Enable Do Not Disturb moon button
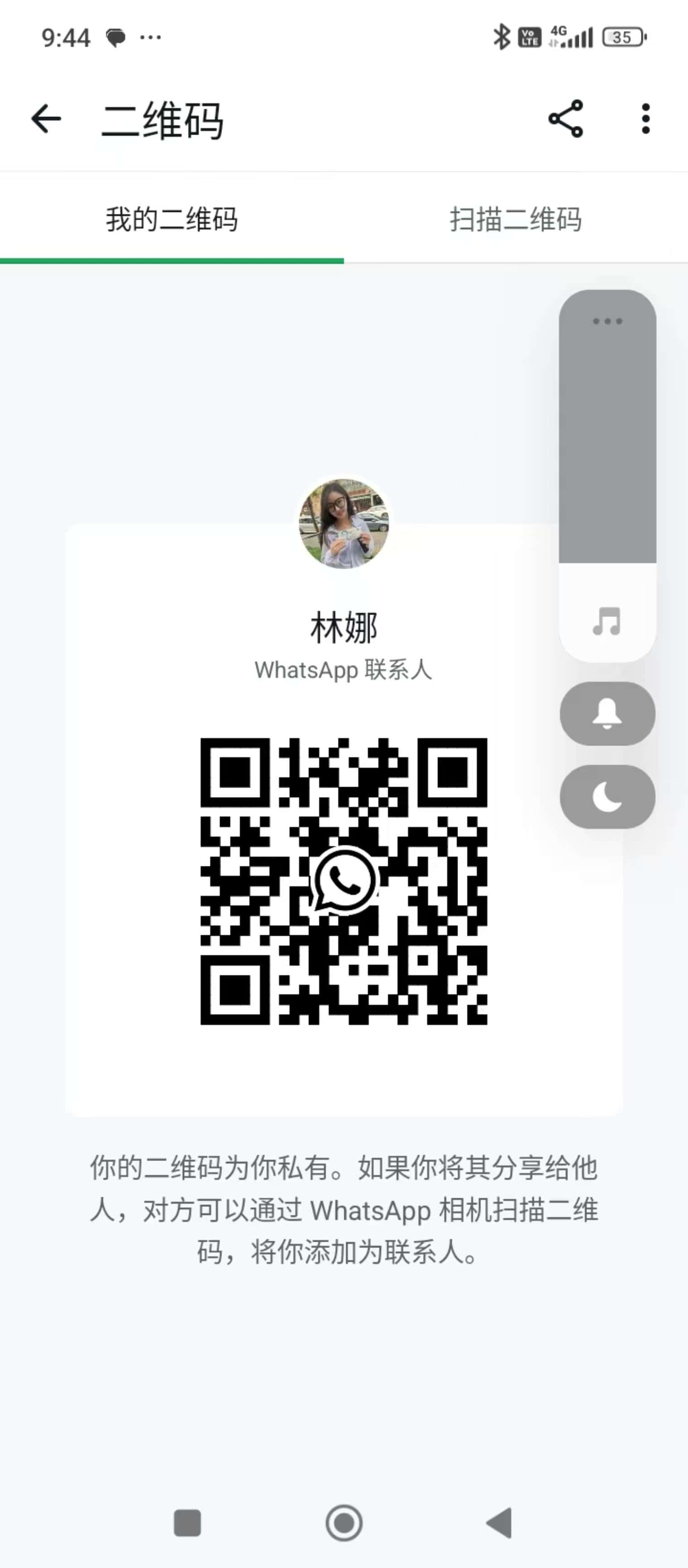Image resolution: width=688 pixels, height=1568 pixels. point(607,797)
